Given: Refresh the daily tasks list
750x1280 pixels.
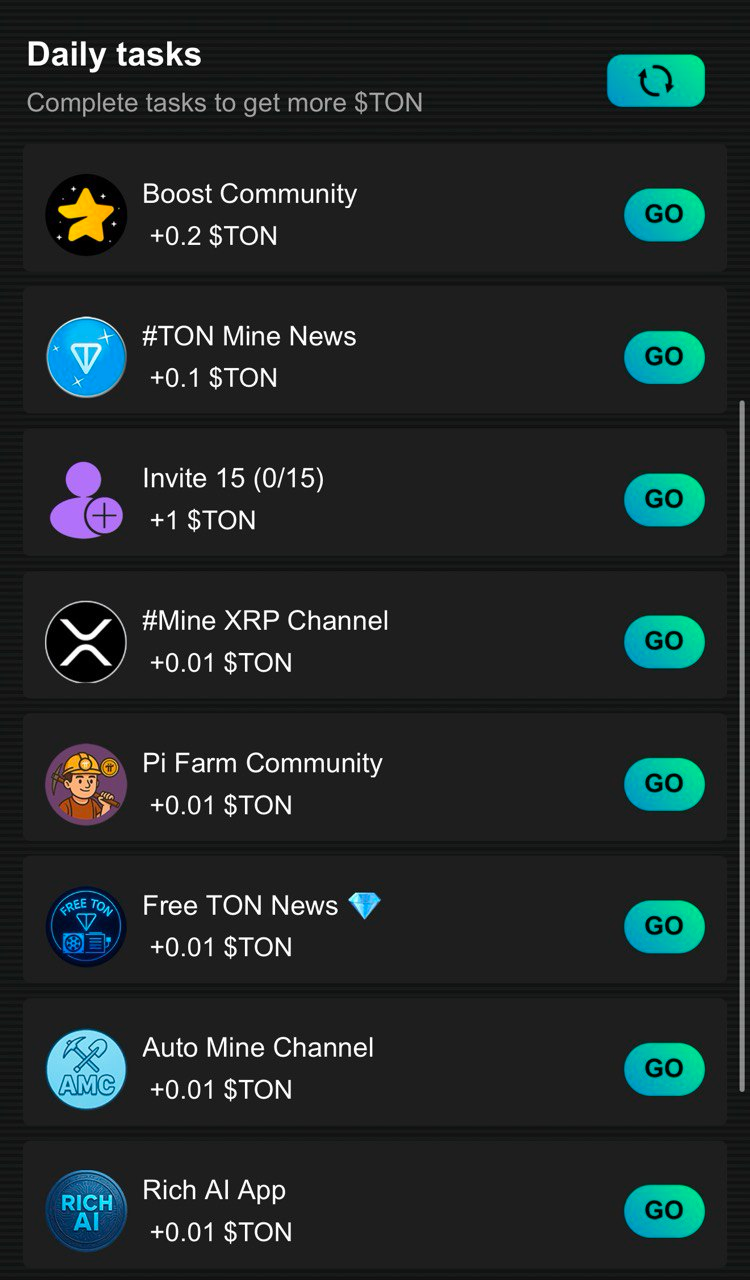Looking at the screenshot, I should (655, 81).
